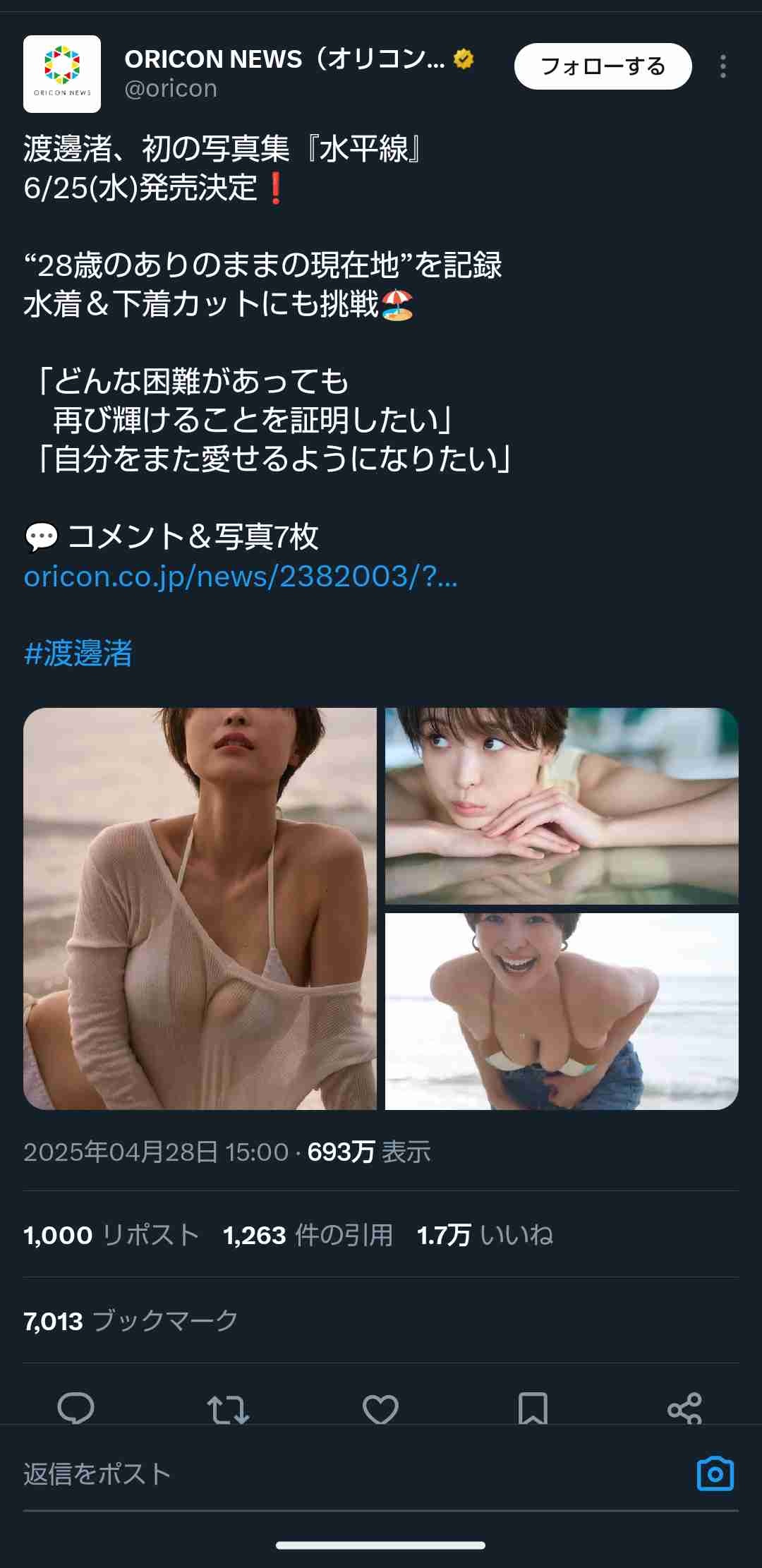Attach a photo with the camera icon
This screenshot has width=762, height=1568.
pos(715,1474)
